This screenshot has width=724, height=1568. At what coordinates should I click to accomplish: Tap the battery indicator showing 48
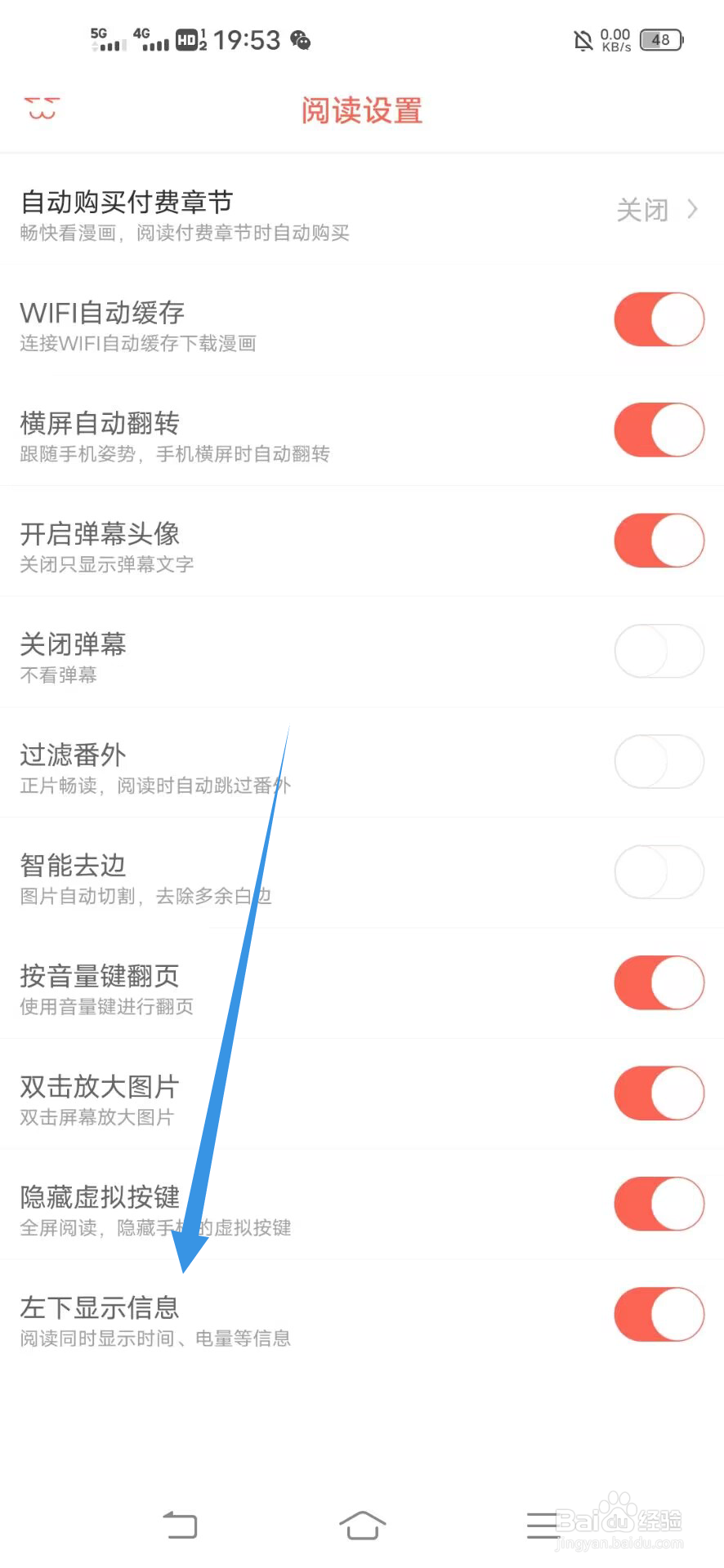[x=663, y=39]
